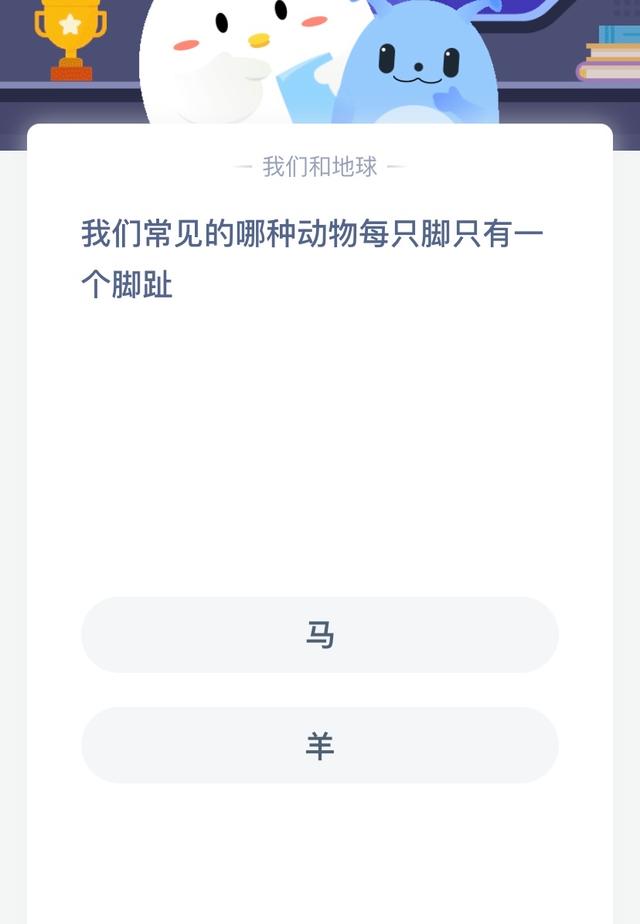Image resolution: width=640 pixels, height=924 pixels.
Task: Select the answer 马
Action: click(x=320, y=635)
